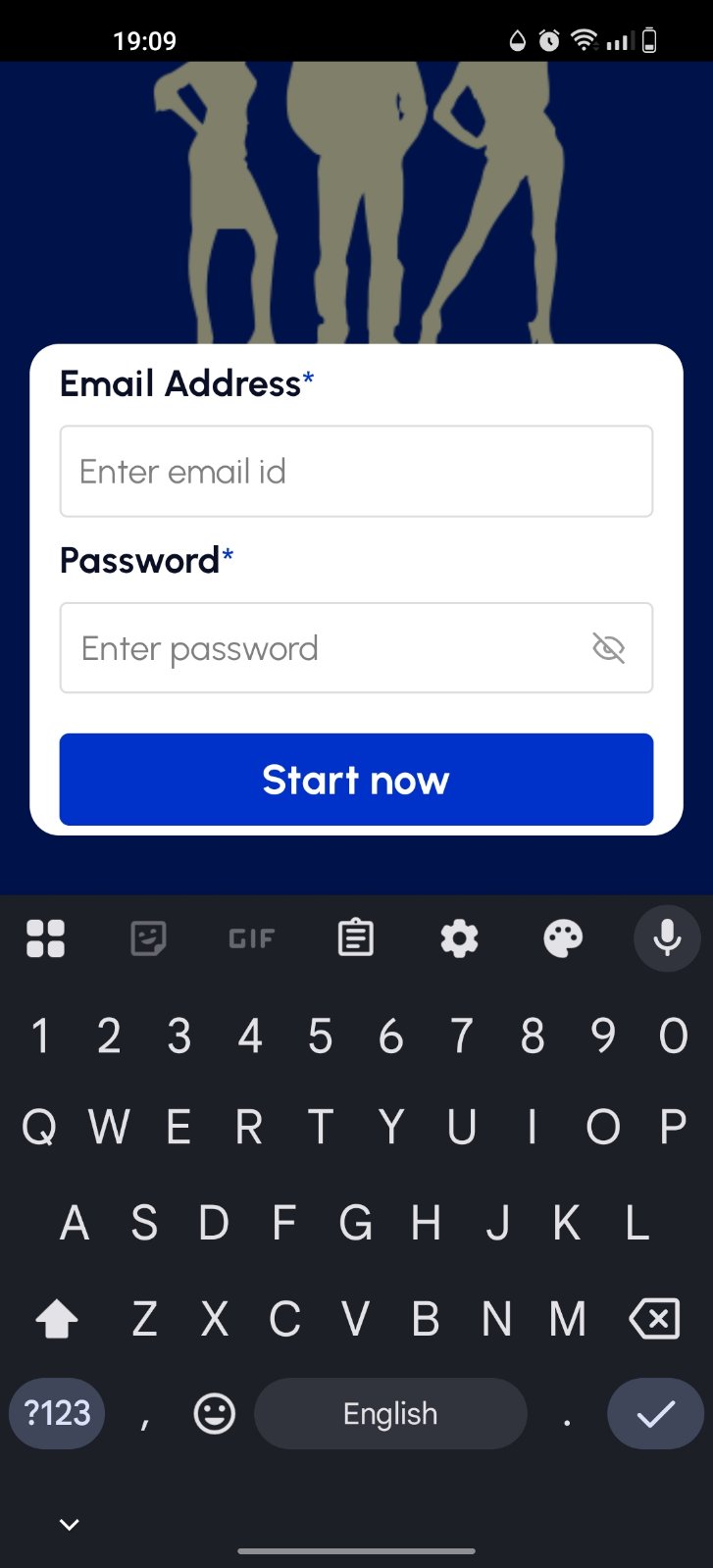Tap the Enter password field
This screenshot has width=713, height=1568.
(324, 648)
